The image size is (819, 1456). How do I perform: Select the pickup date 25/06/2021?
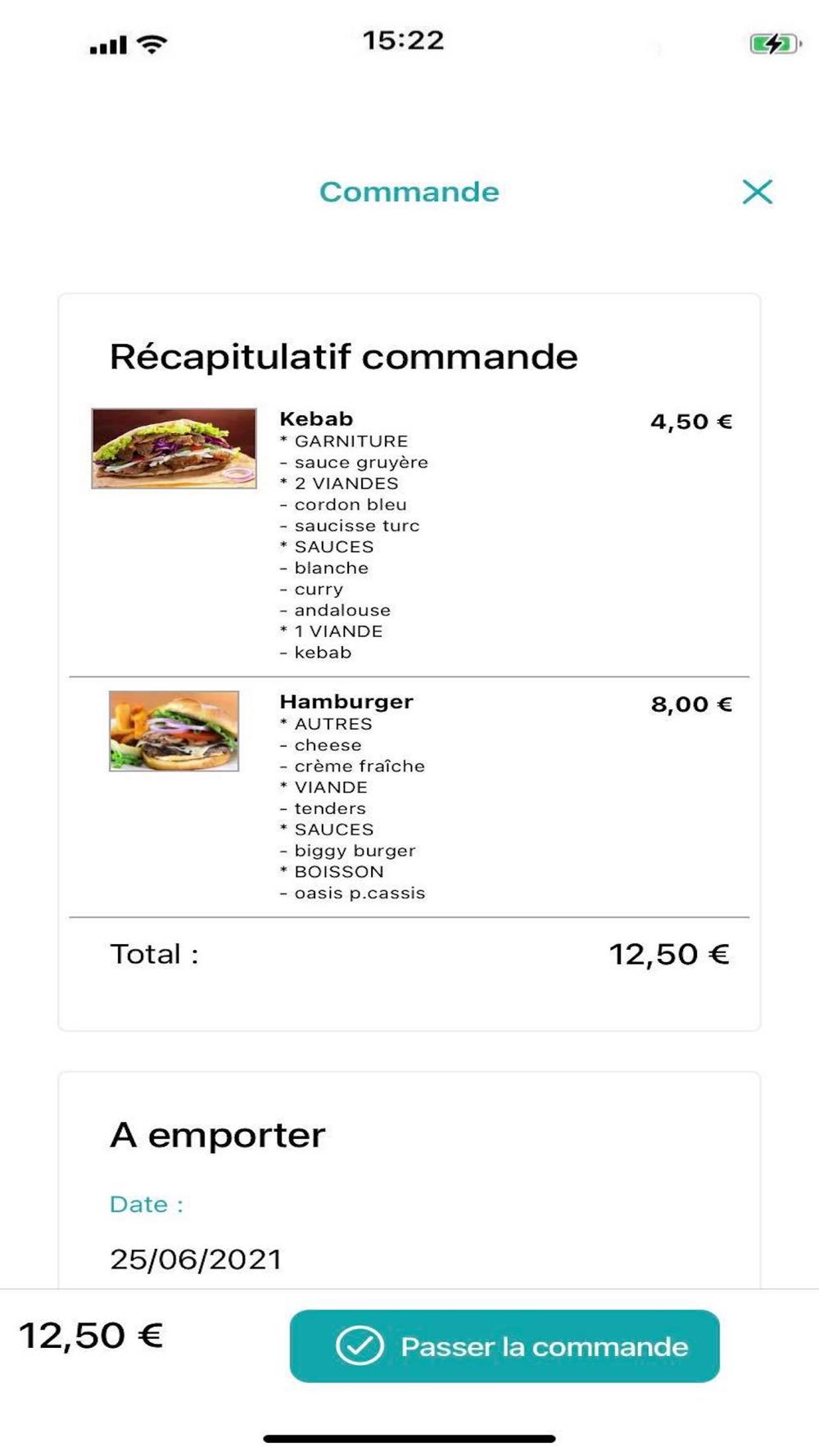pyautogui.click(x=197, y=1259)
